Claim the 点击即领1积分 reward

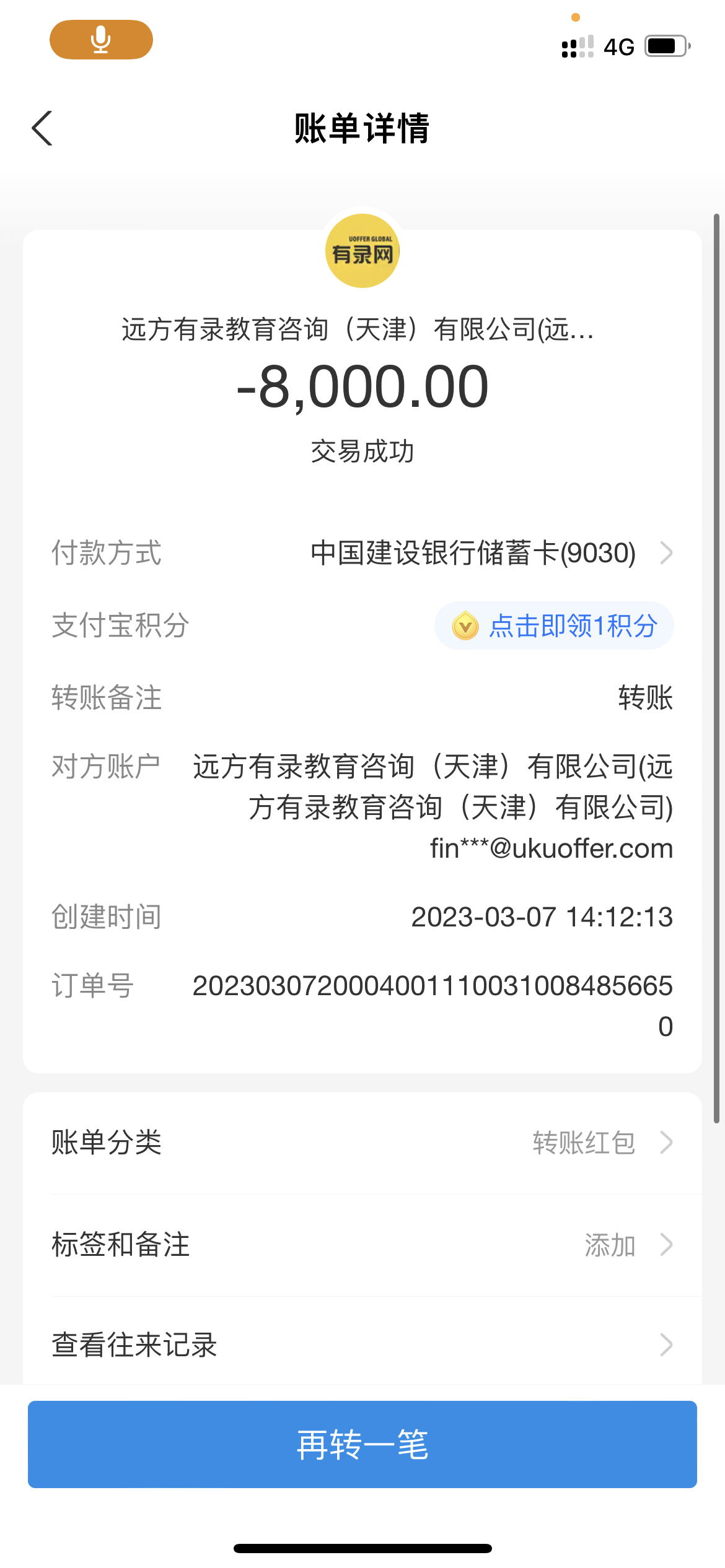coord(554,626)
